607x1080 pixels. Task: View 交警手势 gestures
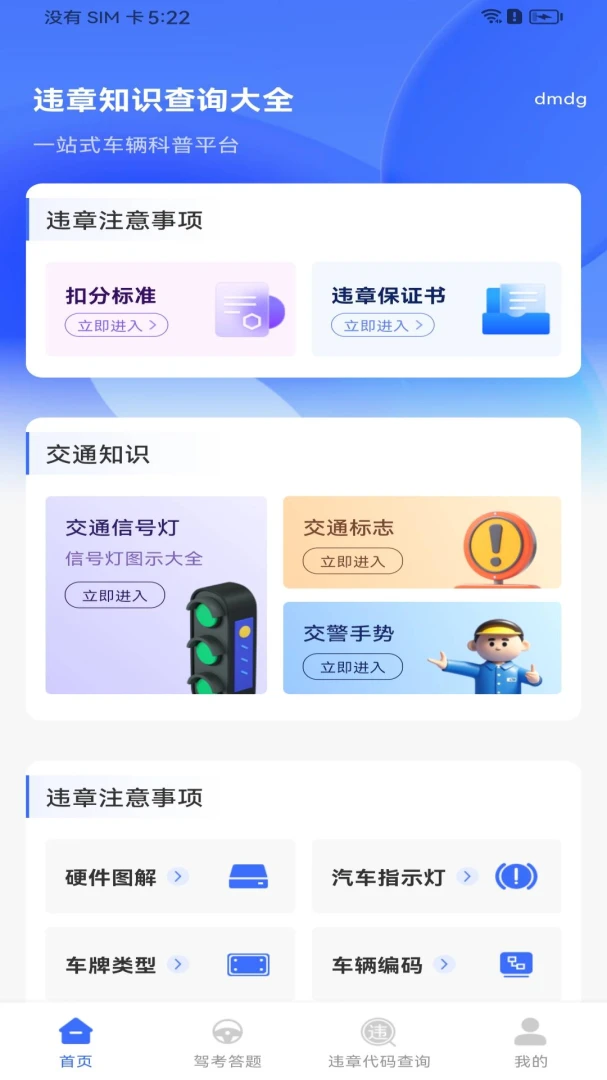click(422, 647)
